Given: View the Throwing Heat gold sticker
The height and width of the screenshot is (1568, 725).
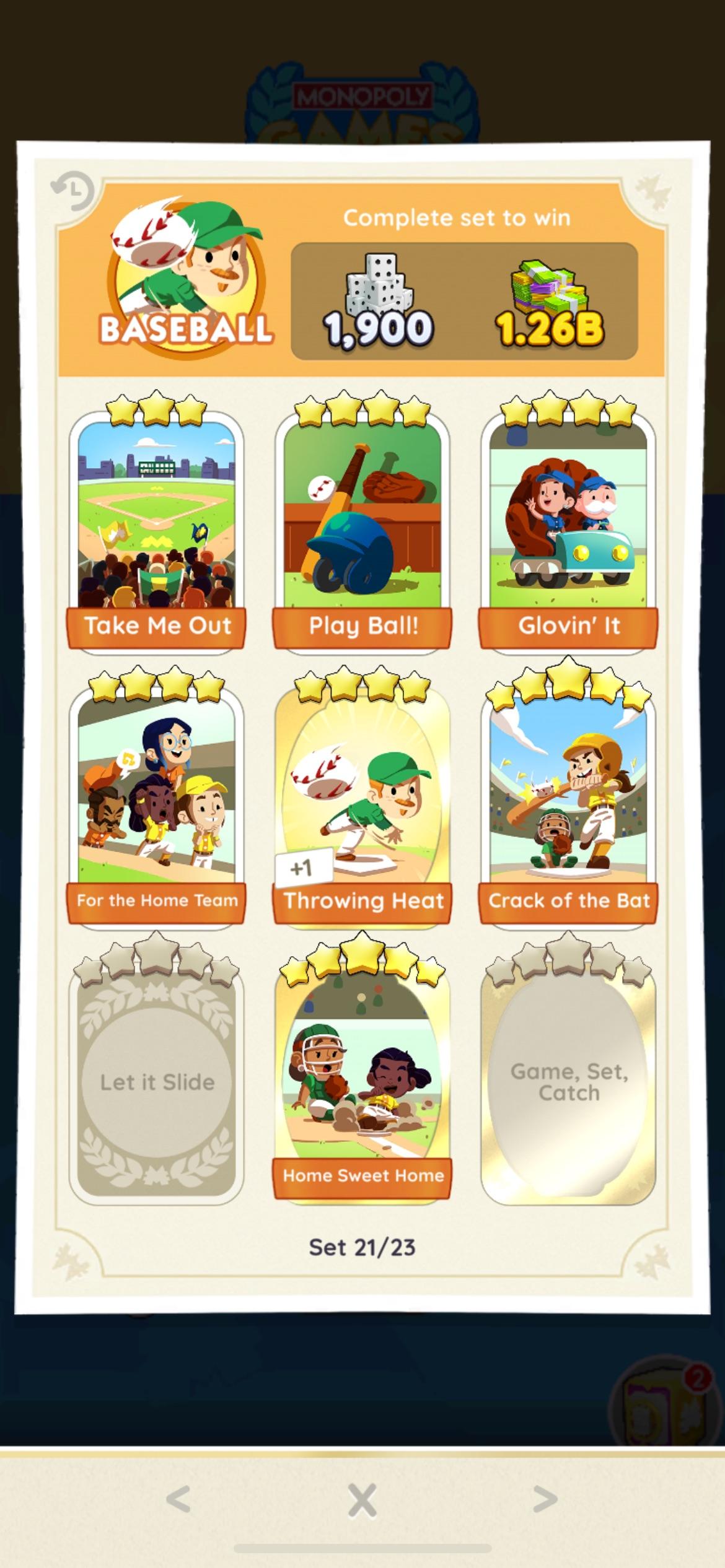Looking at the screenshot, I should click(362, 802).
